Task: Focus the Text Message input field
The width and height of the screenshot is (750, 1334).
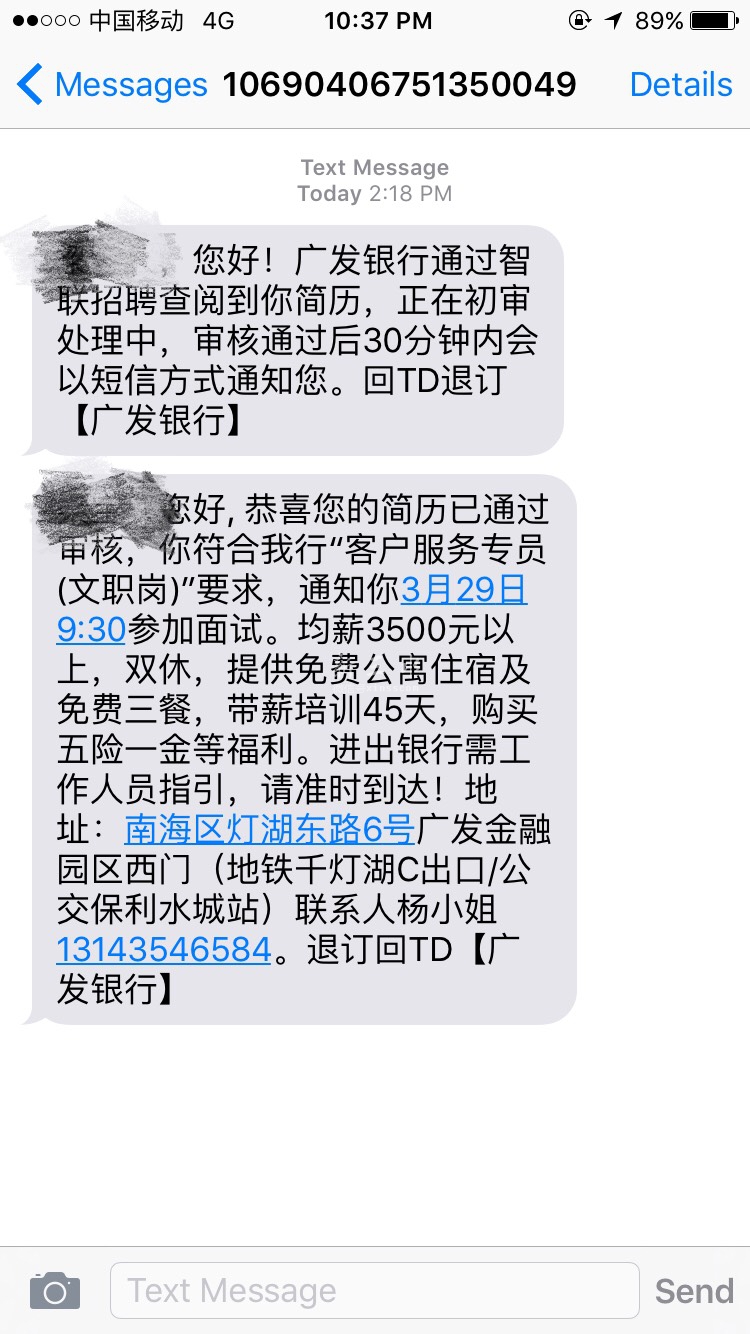Action: click(374, 1291)
